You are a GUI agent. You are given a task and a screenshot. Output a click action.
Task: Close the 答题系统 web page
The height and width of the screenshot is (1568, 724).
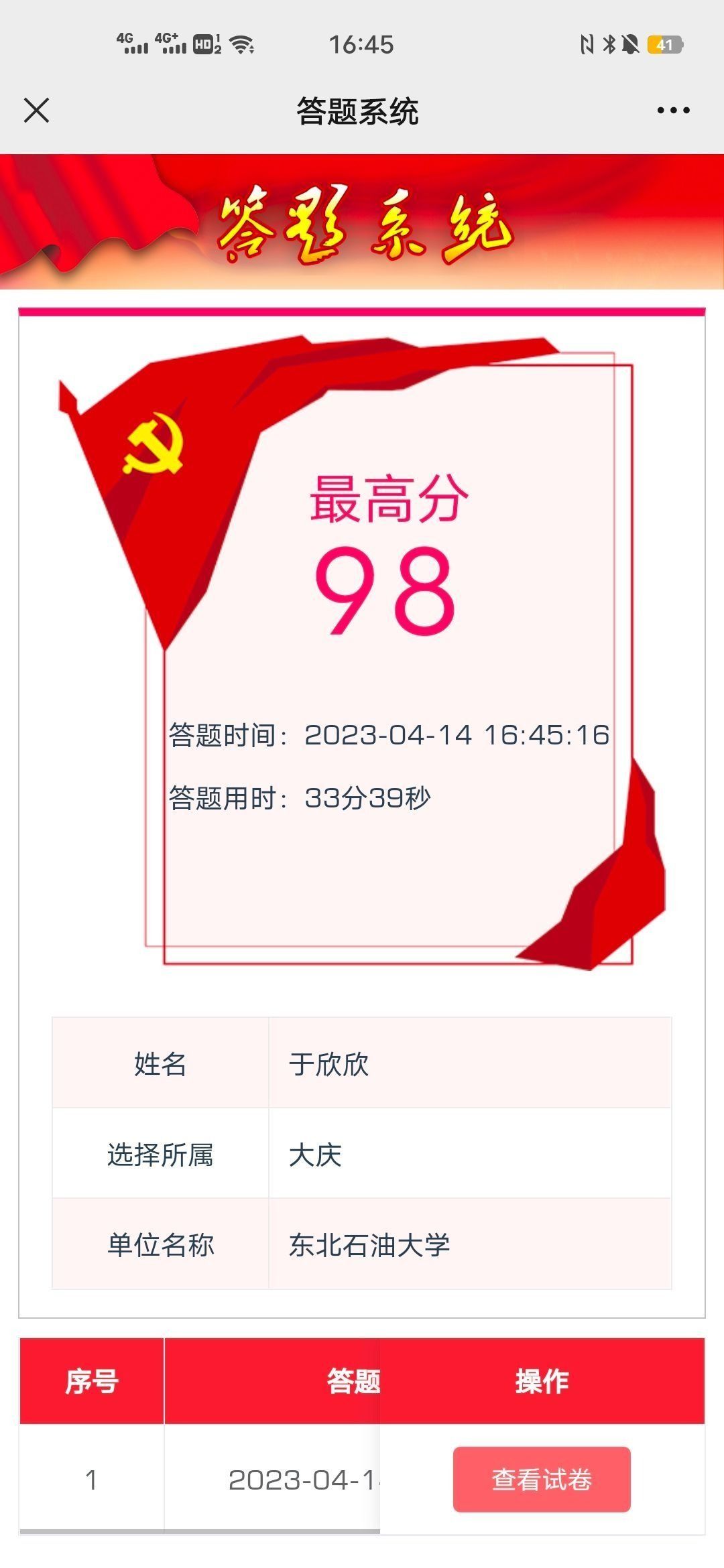36,111
